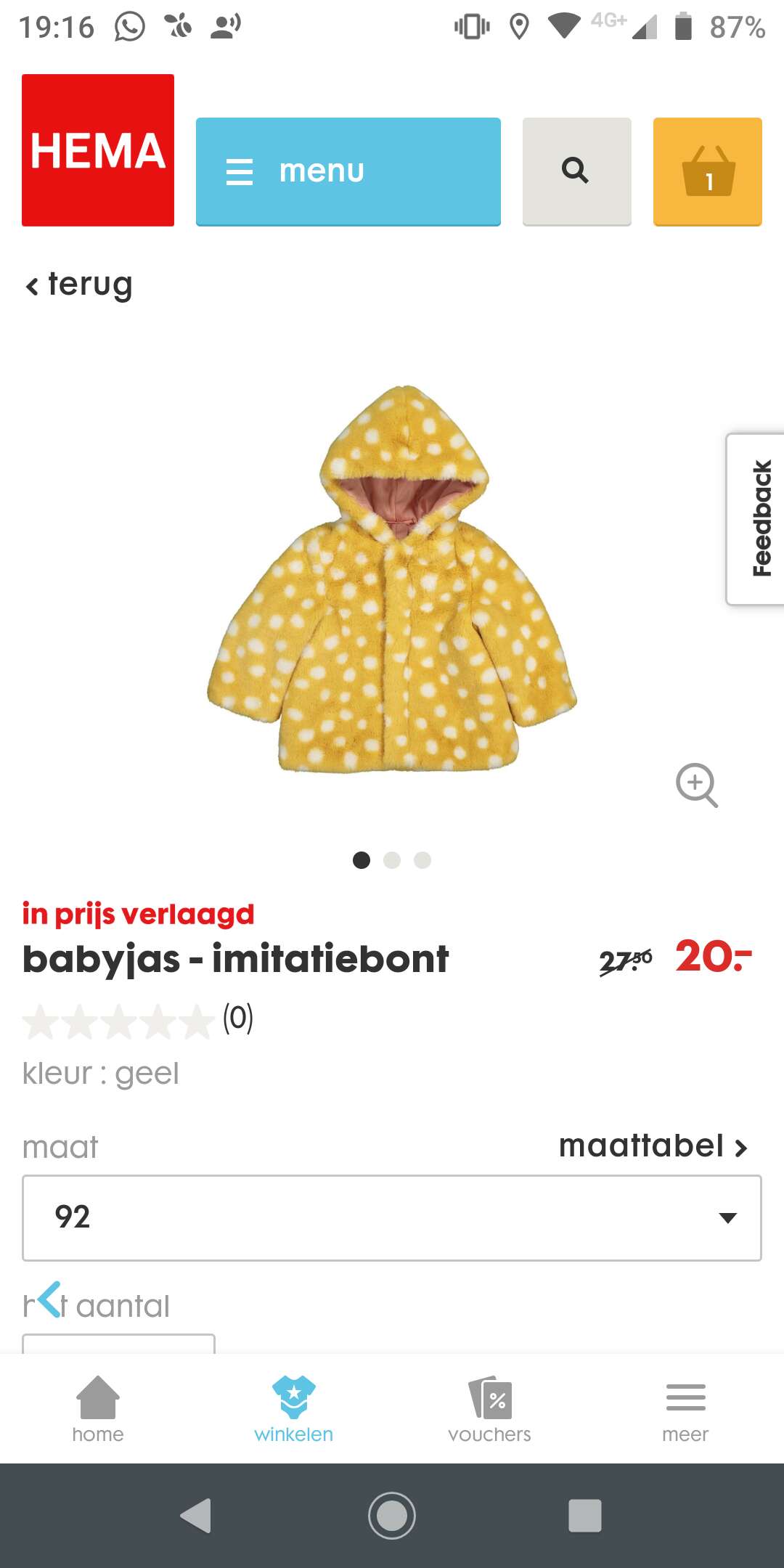The height and width of the screenshot is (1568, 784).
Task: Tap the HEMA logo
Action: click(x=98, y=150)
